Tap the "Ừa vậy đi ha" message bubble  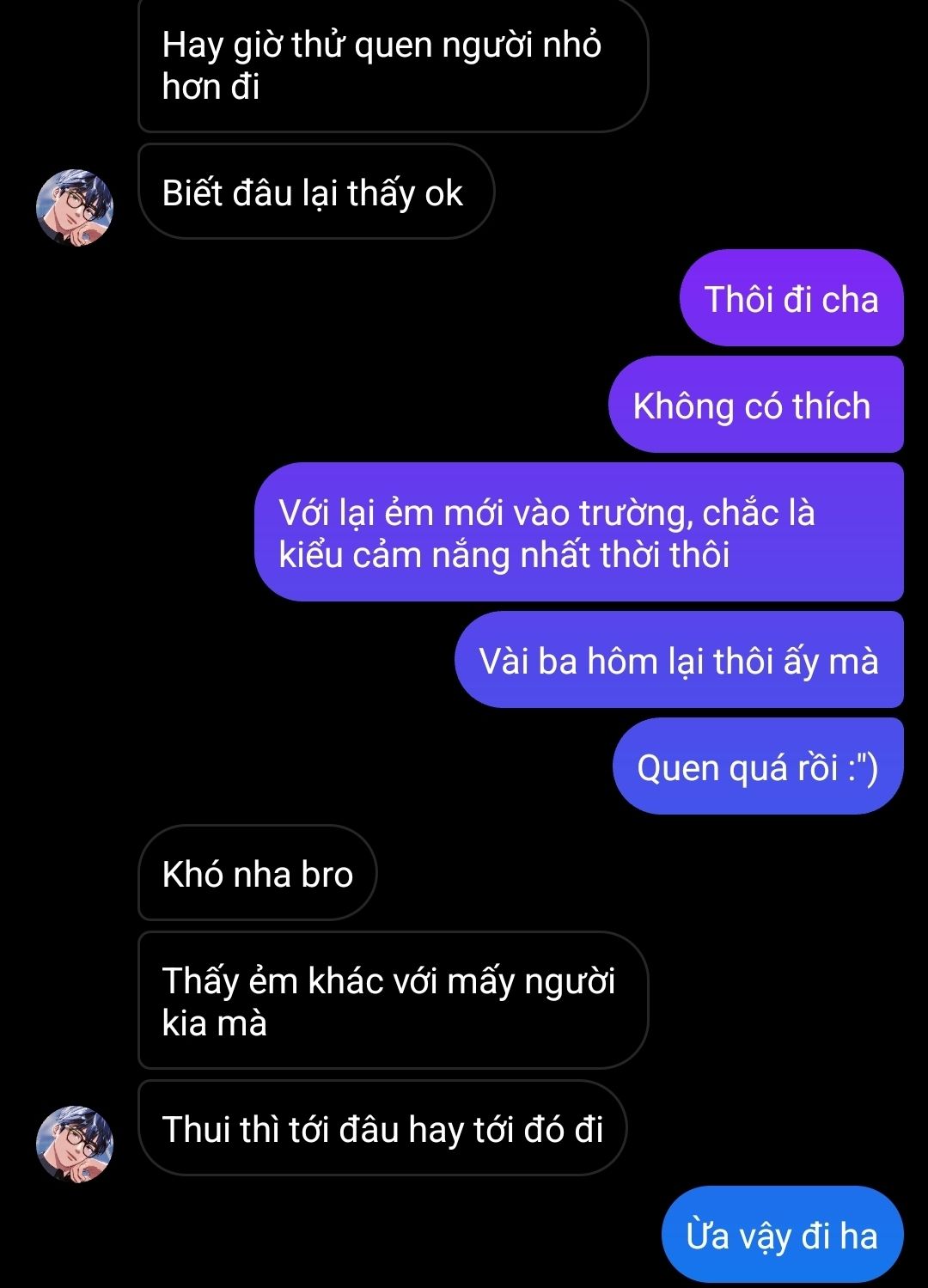pos(781,1235)
